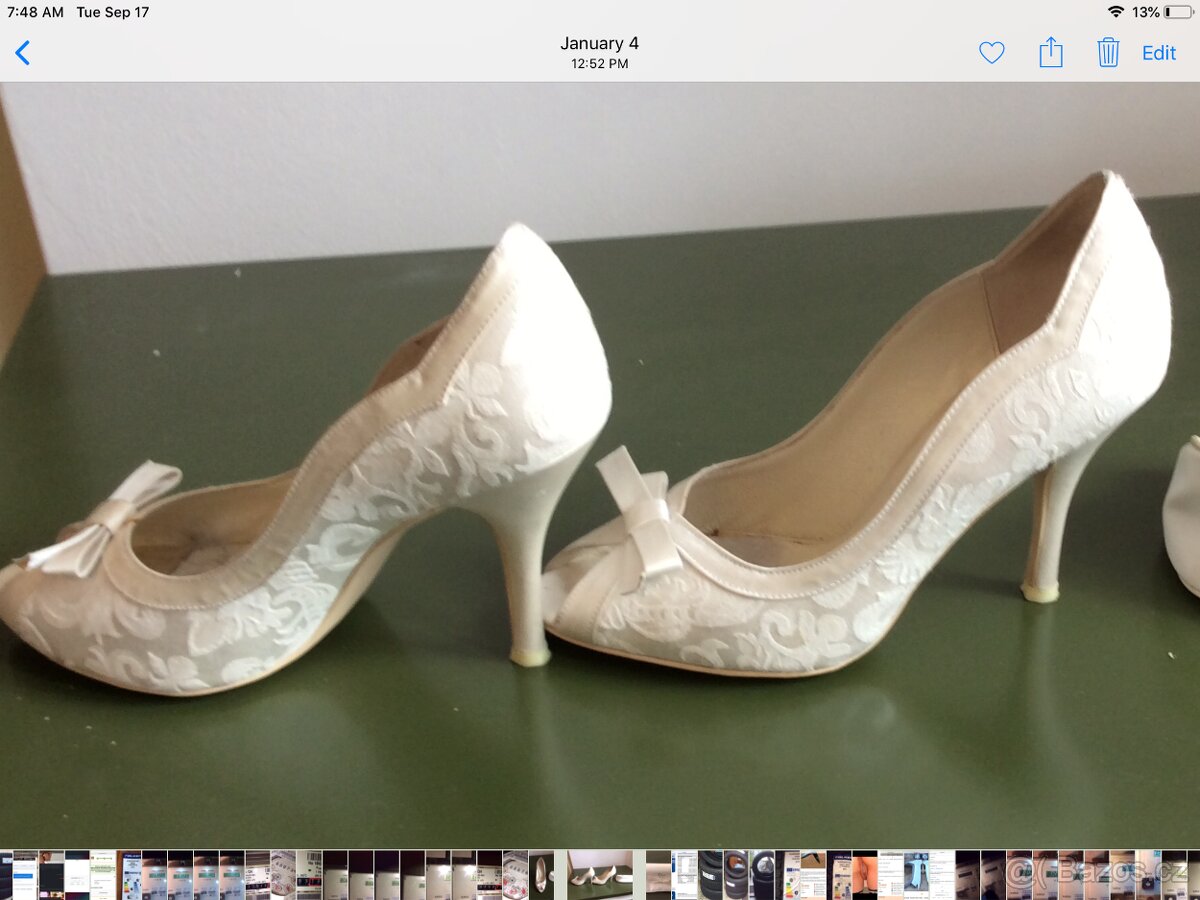Screen dimensions: 1200x900
Task: Open the share sheet for this photo
Action: pos(1050,52)
